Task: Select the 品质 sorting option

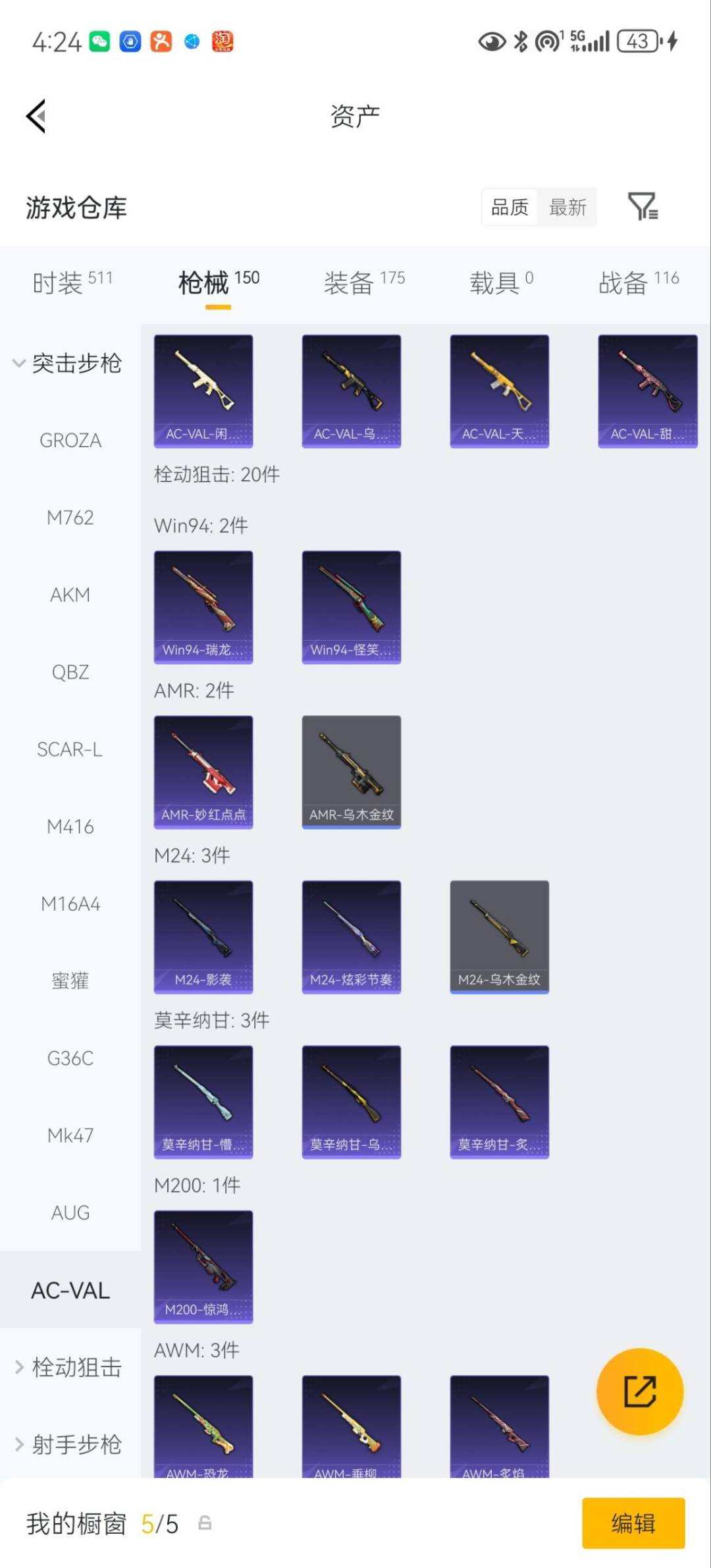Action: coord(509,207)
